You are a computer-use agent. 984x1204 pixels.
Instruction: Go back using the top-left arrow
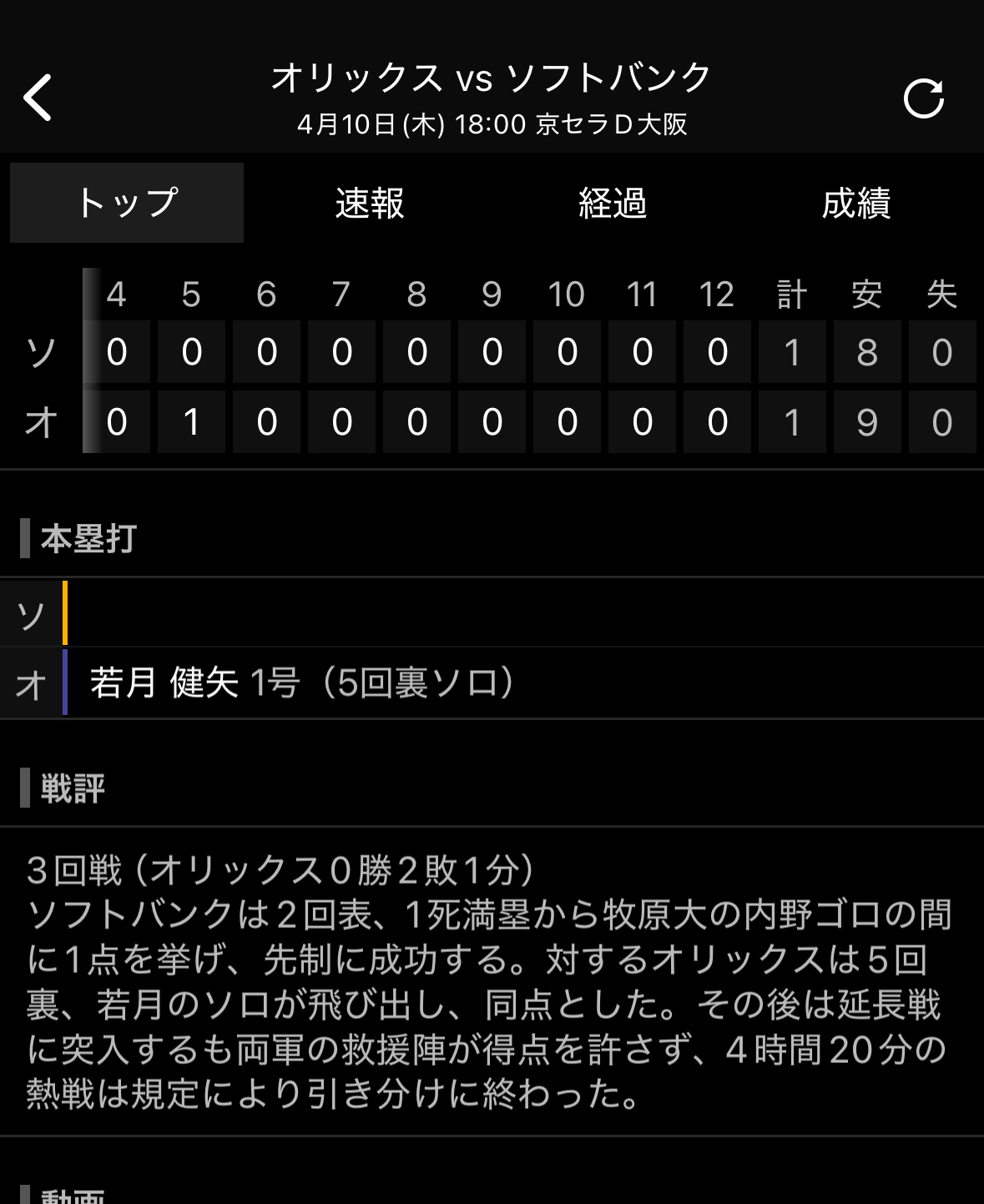tap(38, 98)
